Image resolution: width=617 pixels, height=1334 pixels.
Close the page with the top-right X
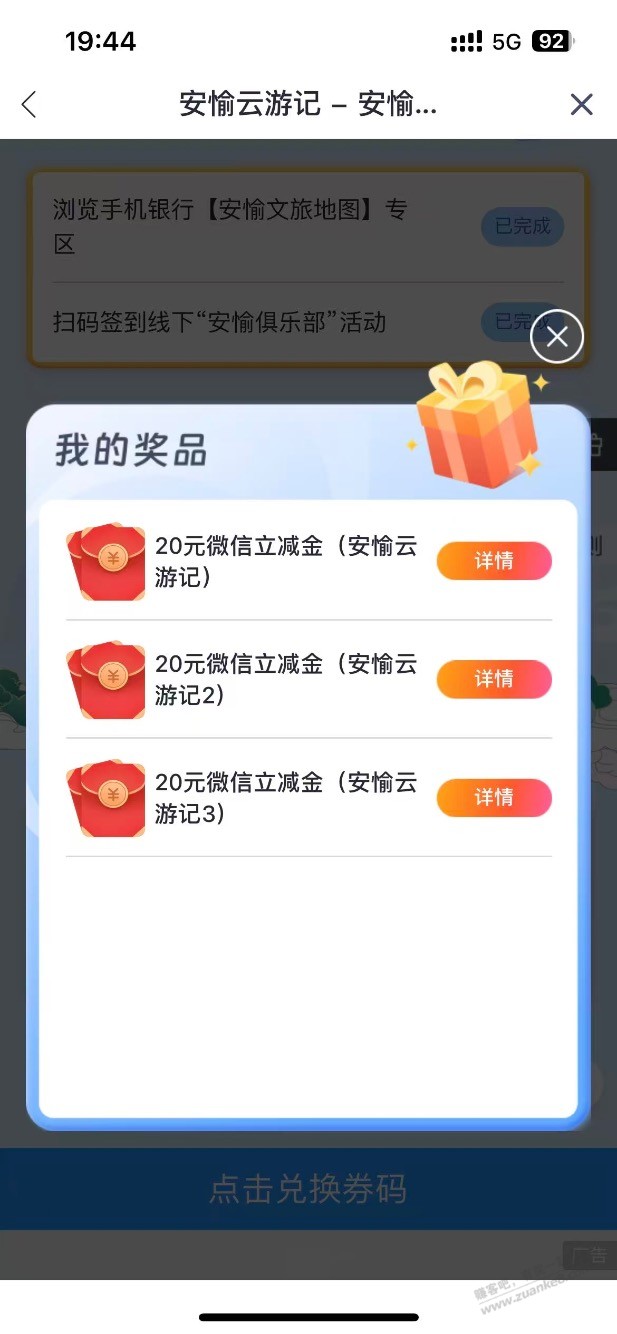581,104
